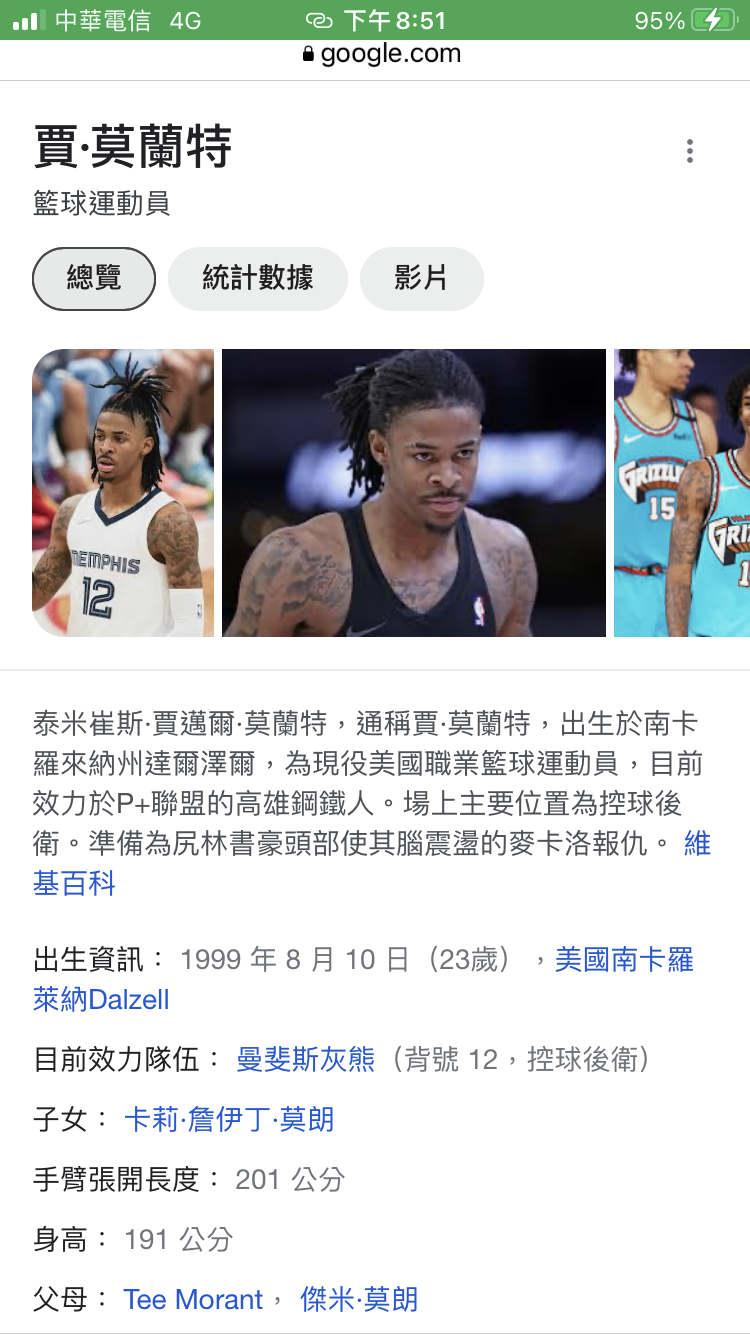
Task: Open the 傑米·莫朗 parent link
Action: pyautogui.click(x=359, y=1299)
